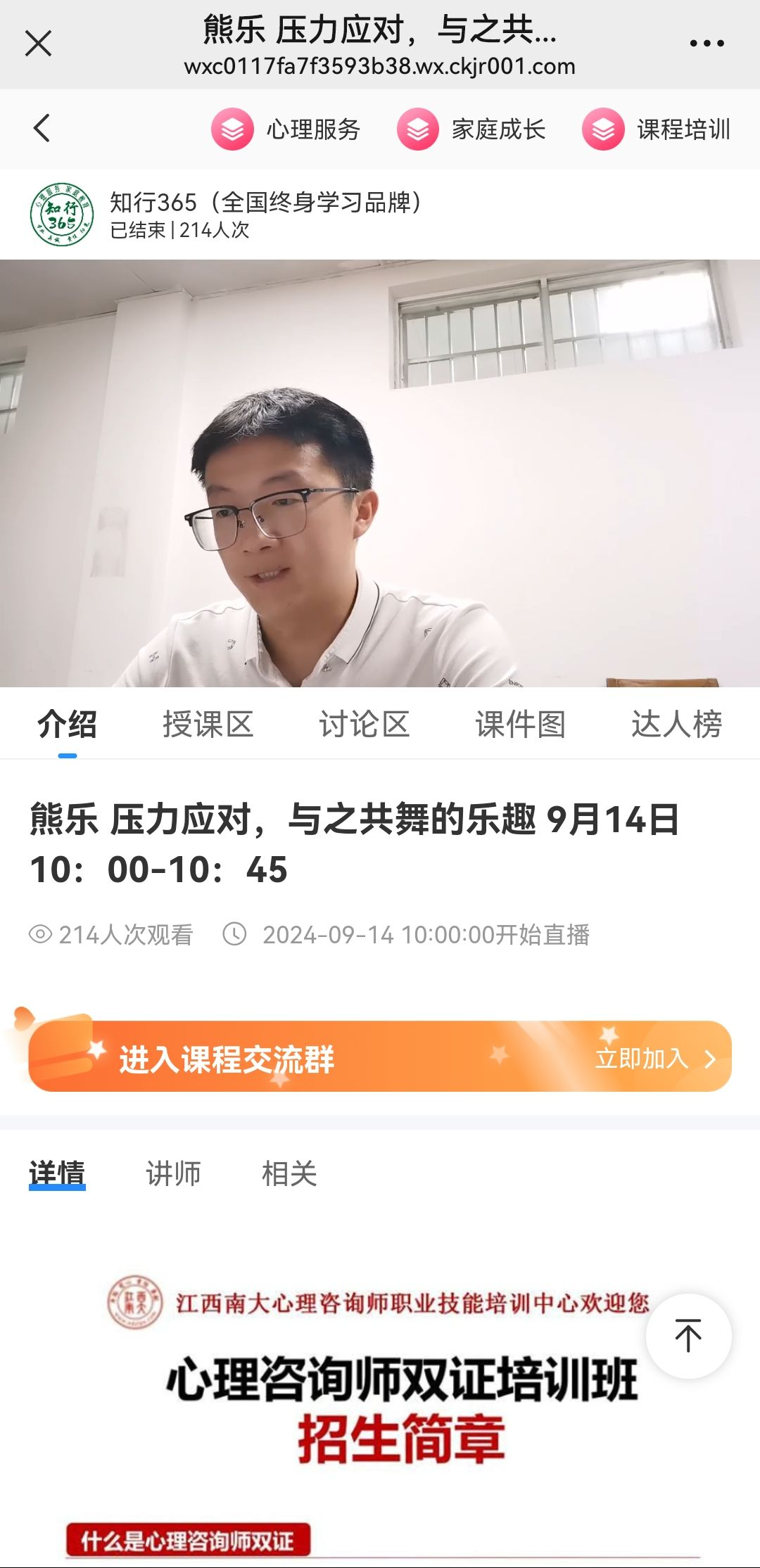This screenshot has width=760, height=1568.
Task: Switch to the 课件图 tab
Action: pos(521,725)
